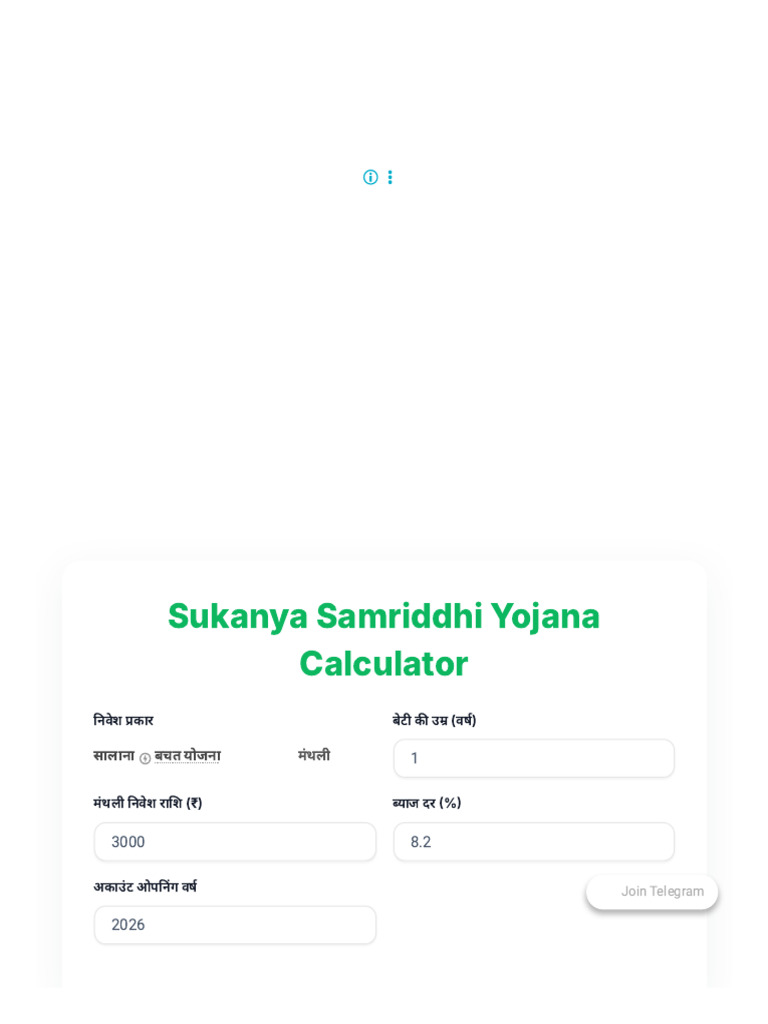The height and width of the screenshot is (1024, 768).
Task: Edit the ब्याज दर field
Action: (534, 842)
